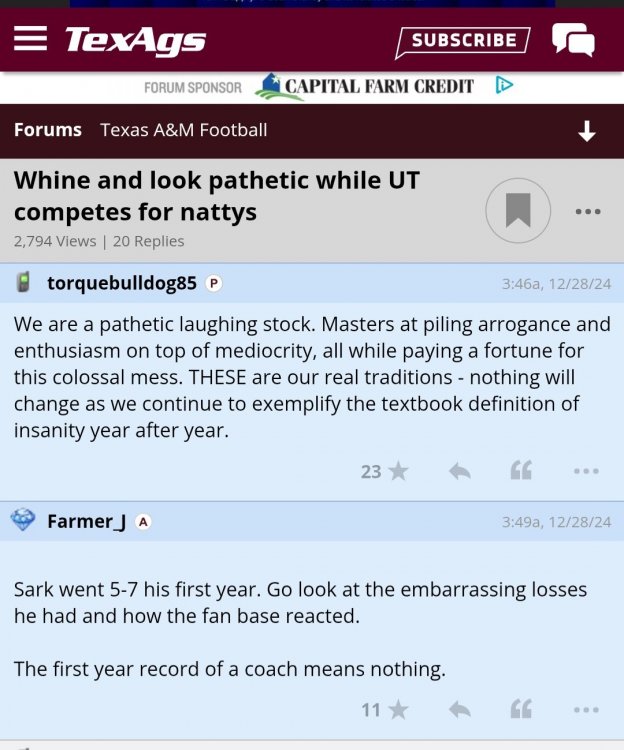Open more options on Farmer_J's post
Viewport: 624px width, 750px height.
click(586, 710)
